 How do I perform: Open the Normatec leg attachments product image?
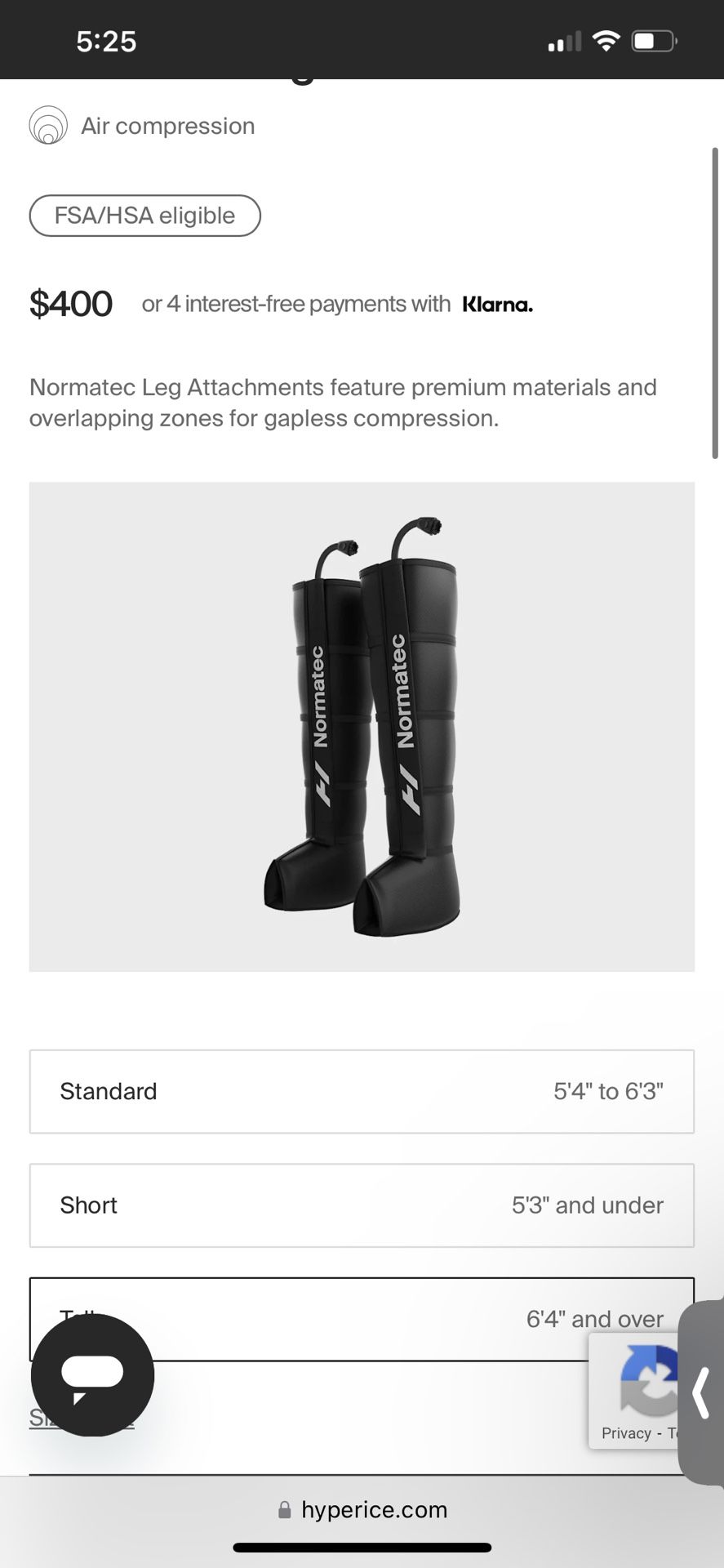point(362,726)
